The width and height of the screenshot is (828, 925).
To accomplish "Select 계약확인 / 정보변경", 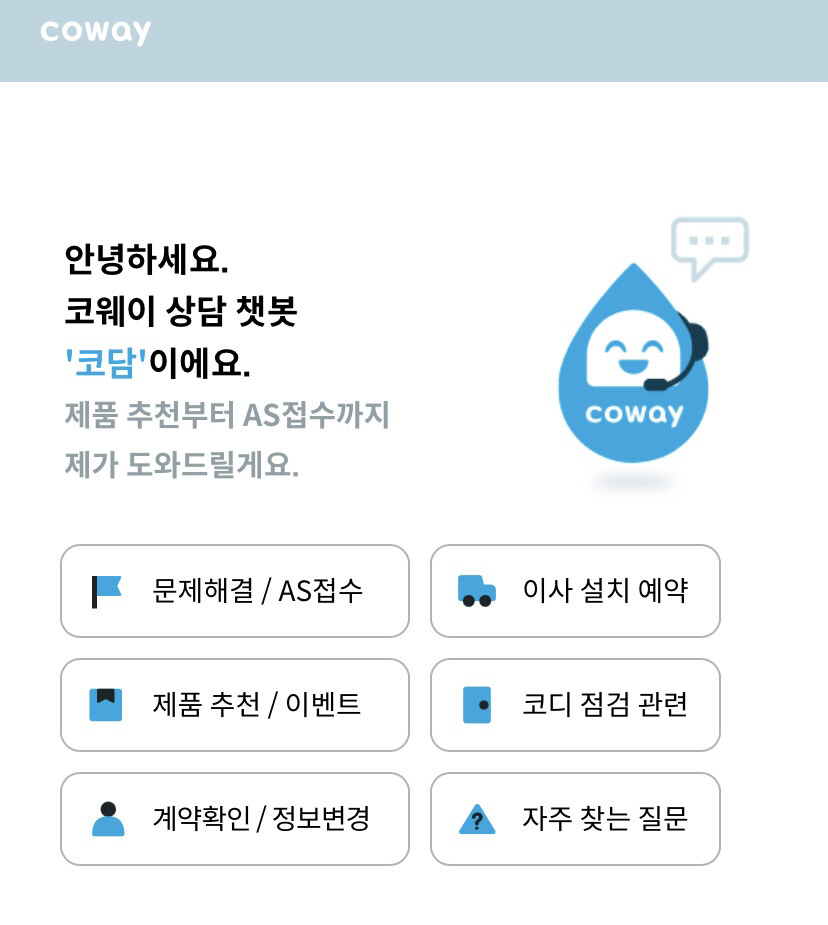I will point(235,819).
